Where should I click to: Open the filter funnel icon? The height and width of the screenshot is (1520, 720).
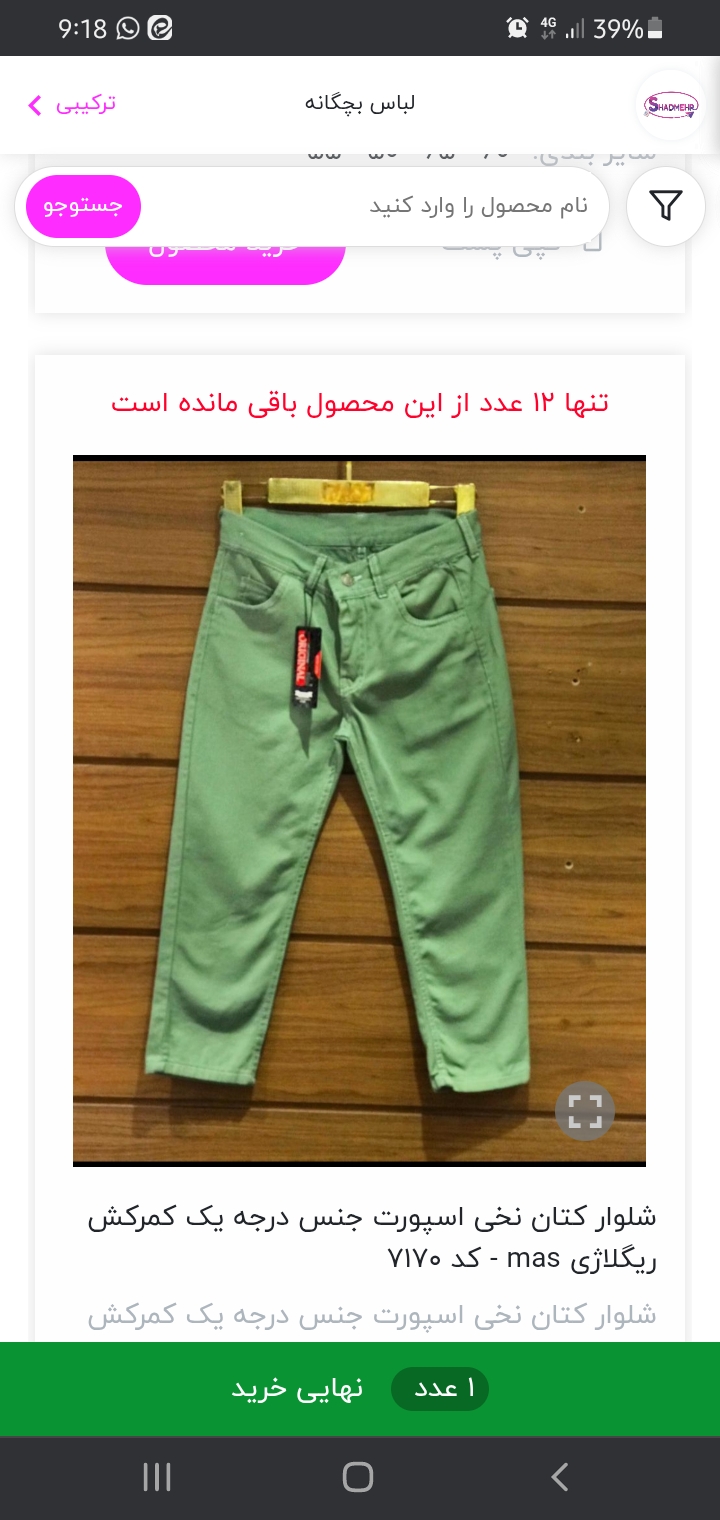[665, 206]
